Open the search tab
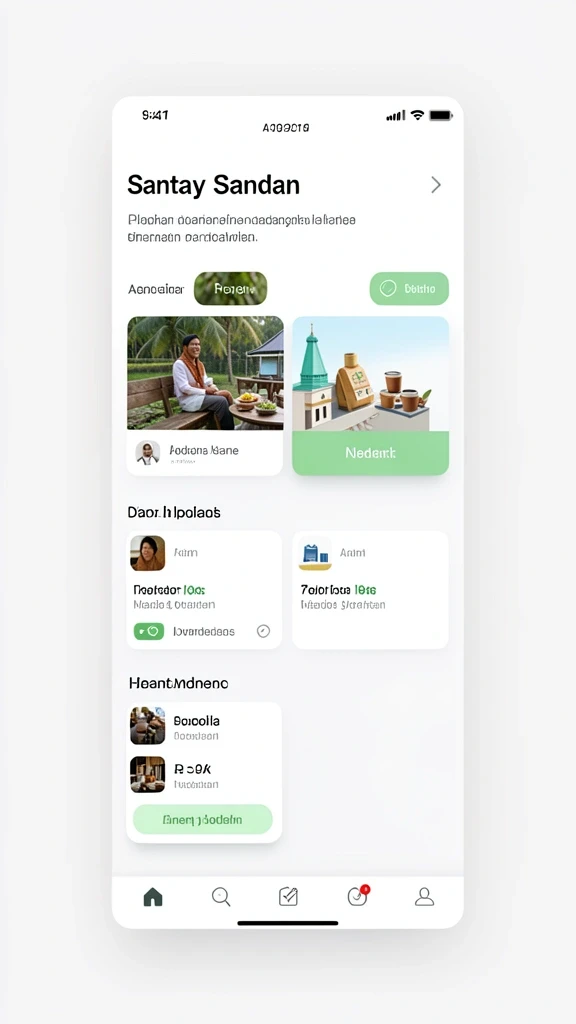576x1024 pixels. point(221,897)
